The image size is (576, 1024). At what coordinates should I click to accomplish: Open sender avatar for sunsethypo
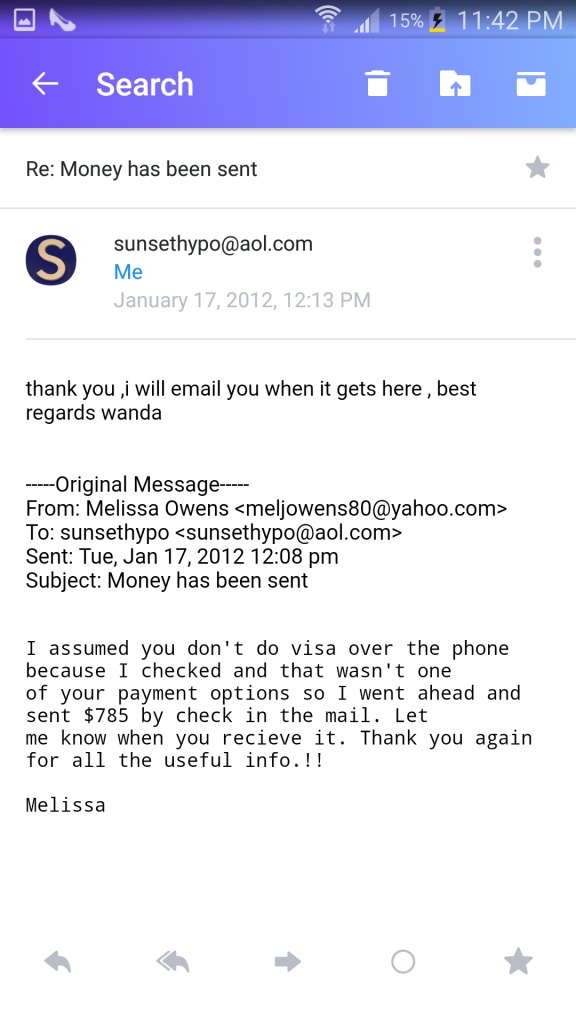pos(51,260)
